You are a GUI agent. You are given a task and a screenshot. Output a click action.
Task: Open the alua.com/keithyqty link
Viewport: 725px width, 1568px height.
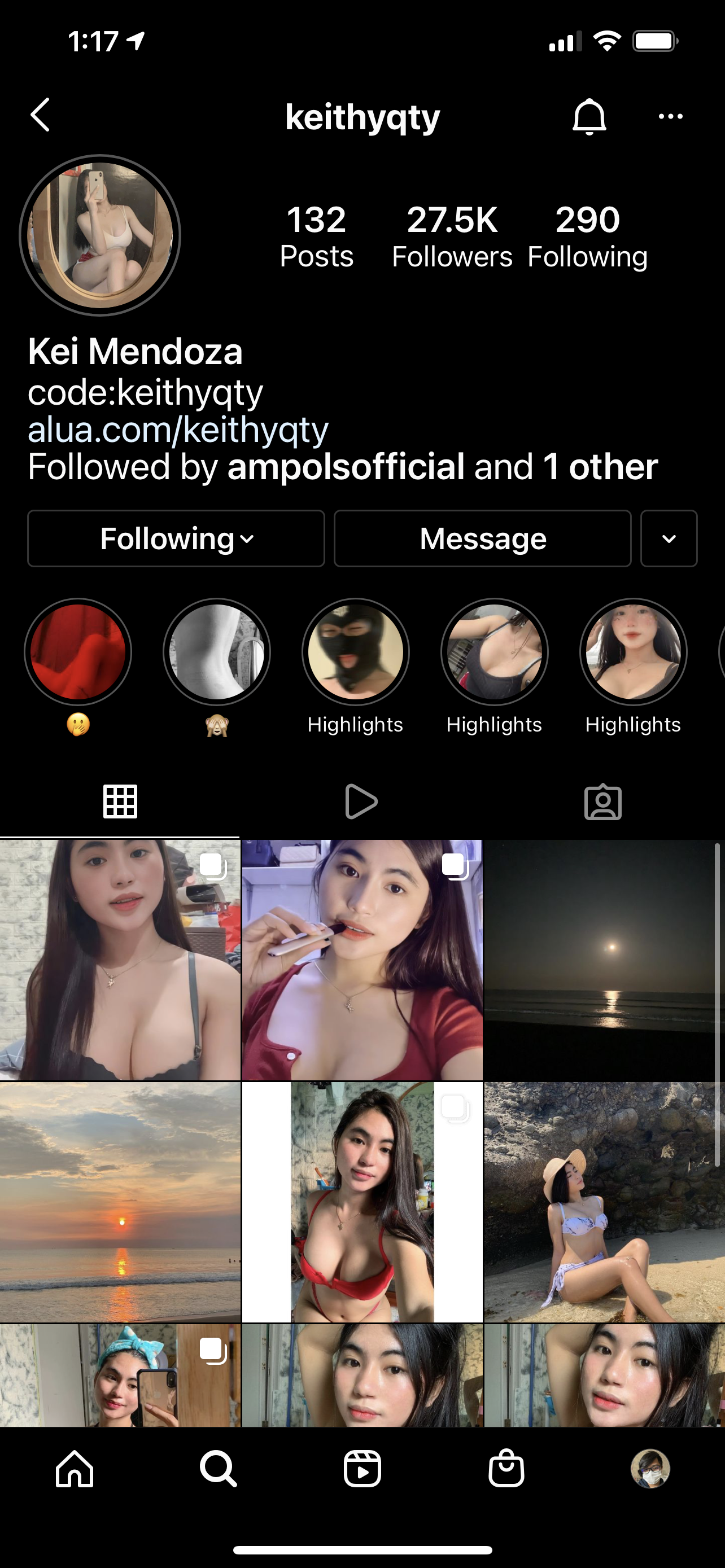point(178,430)
